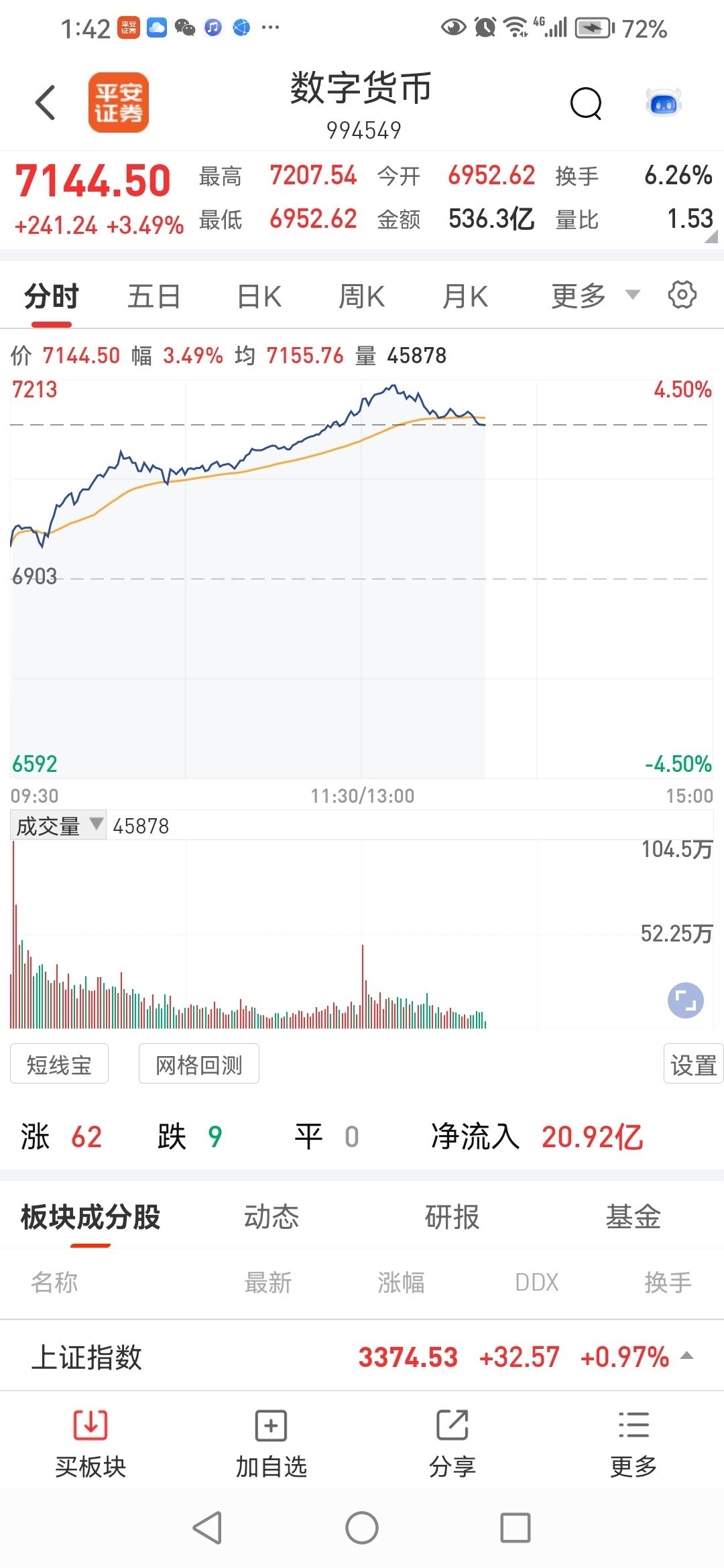Select the 周K chart tab
724x1568 pixels.
pos(362,296)
